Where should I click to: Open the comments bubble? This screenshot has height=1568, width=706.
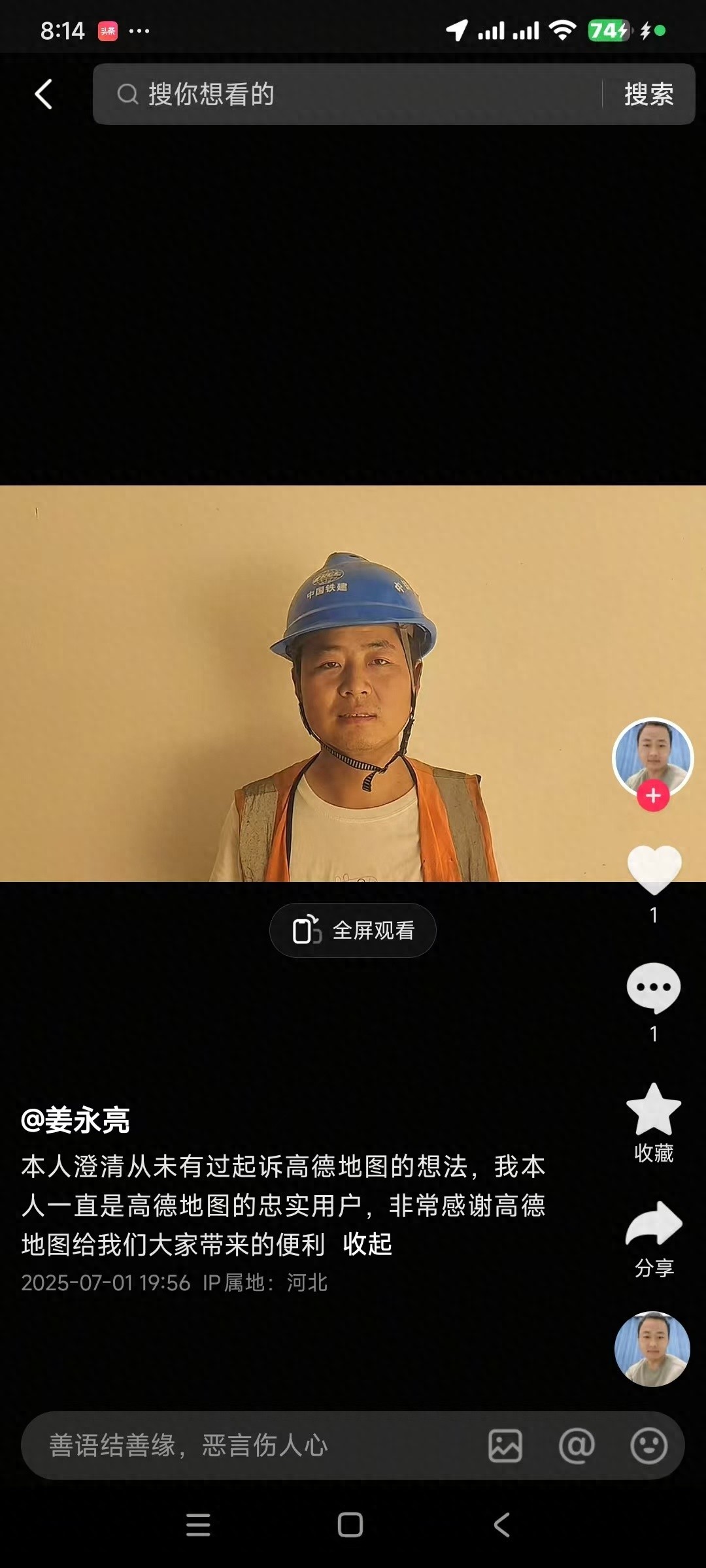[654, 988]
